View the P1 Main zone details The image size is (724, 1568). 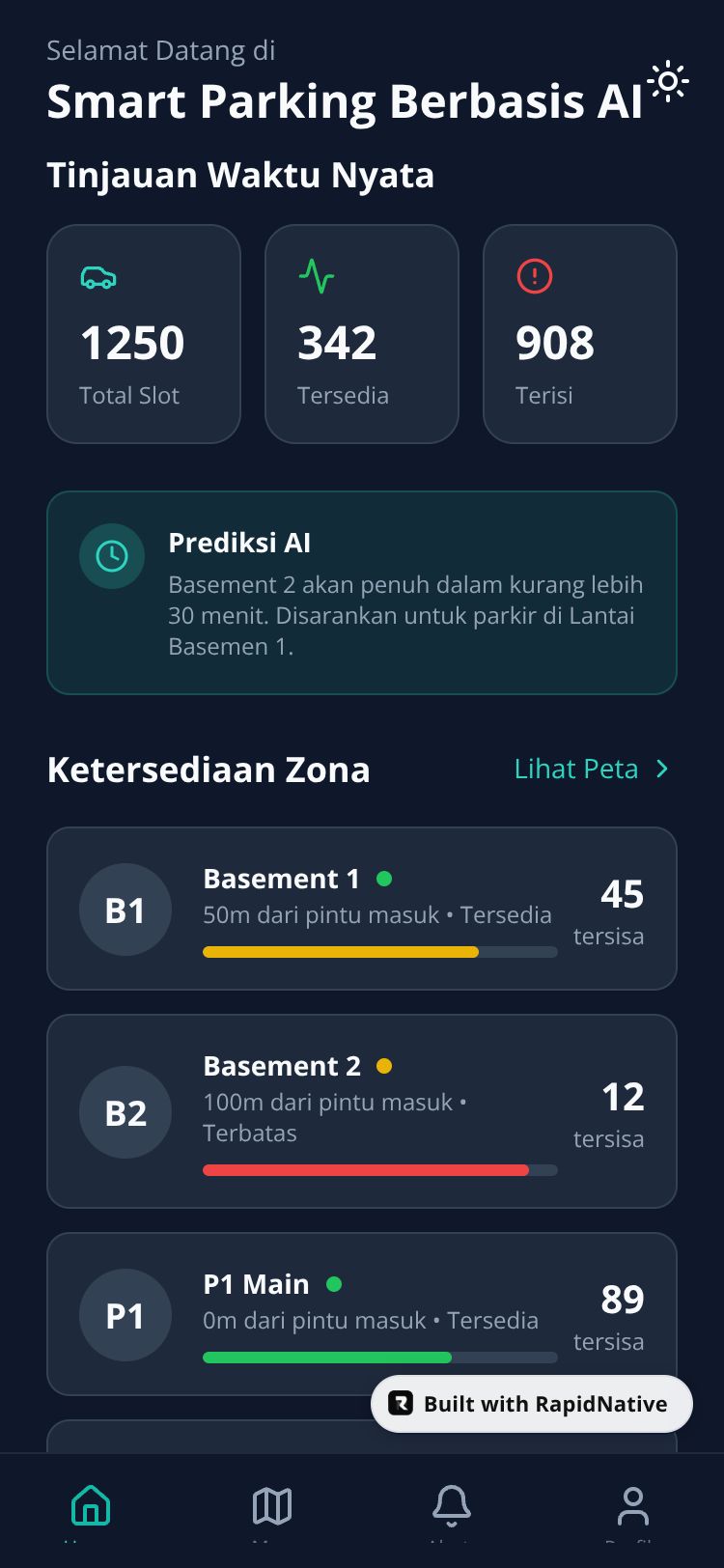point(290,1314)
